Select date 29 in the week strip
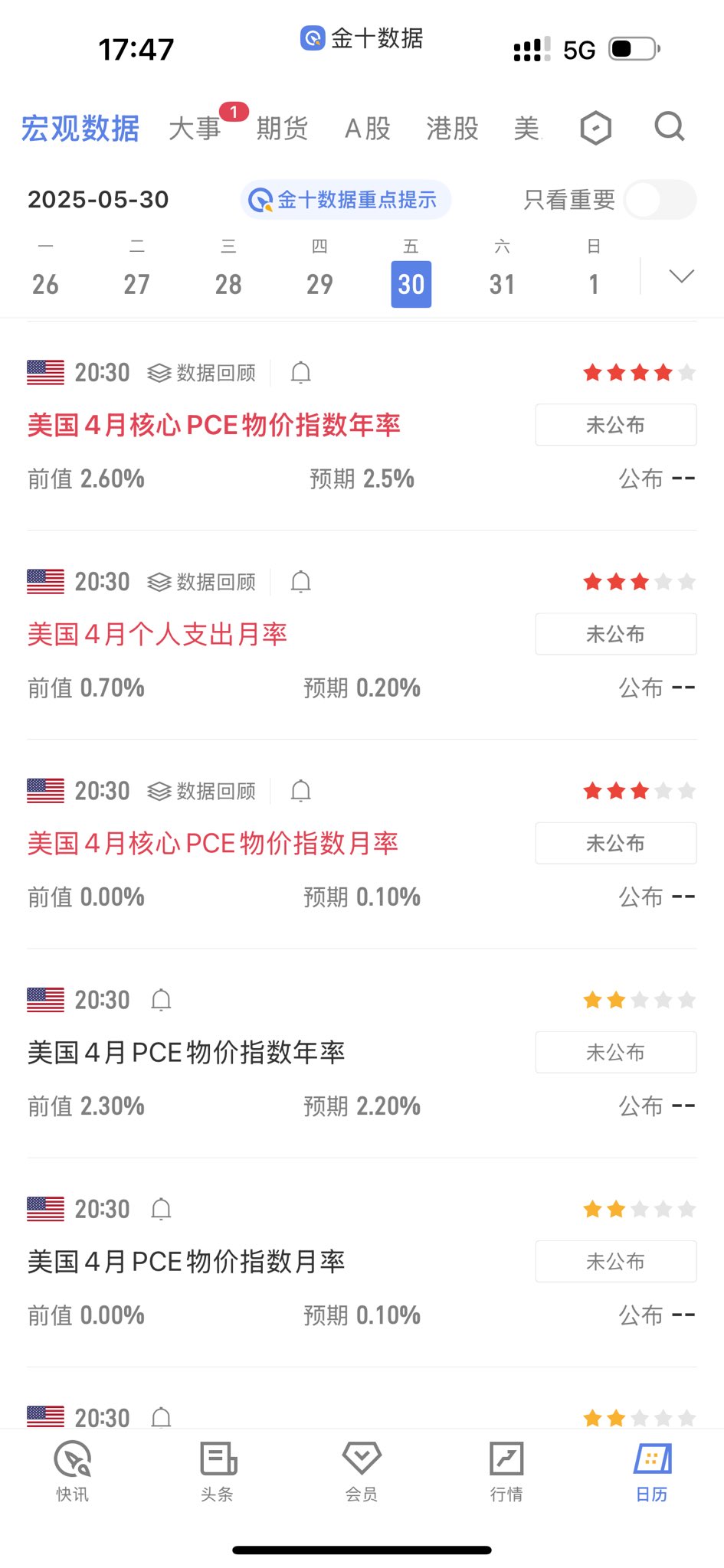This screenshot has width=724, height=1568. [319, 284]
